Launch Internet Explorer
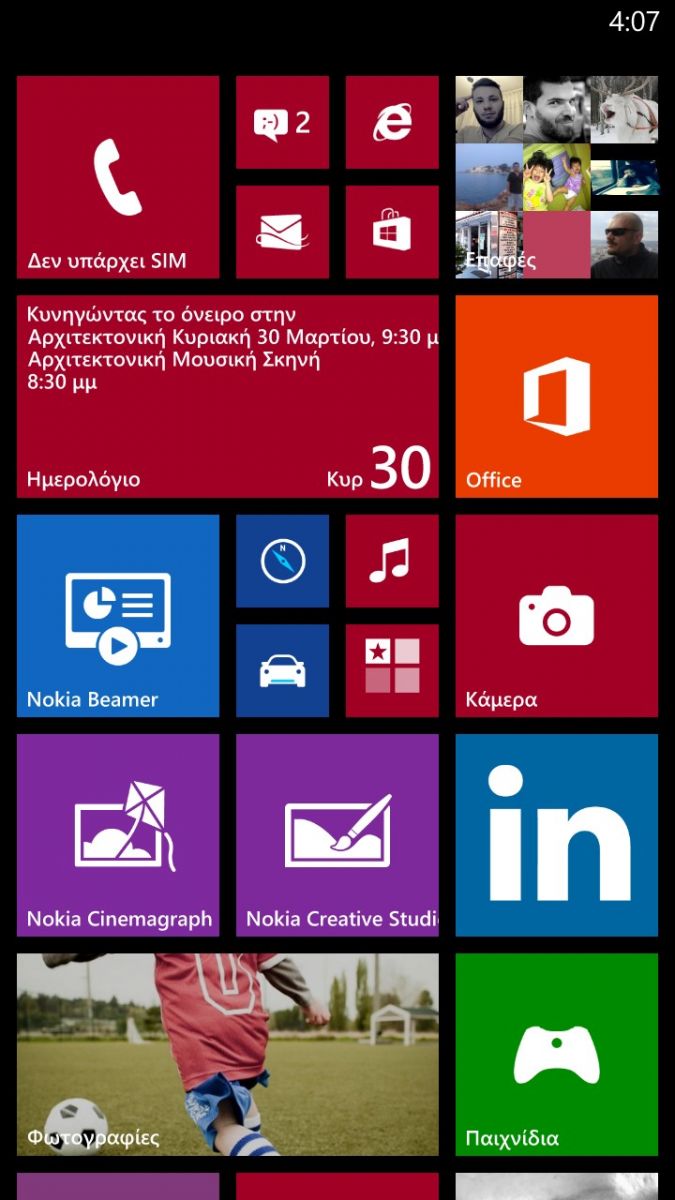 click(x=392, y=122)
